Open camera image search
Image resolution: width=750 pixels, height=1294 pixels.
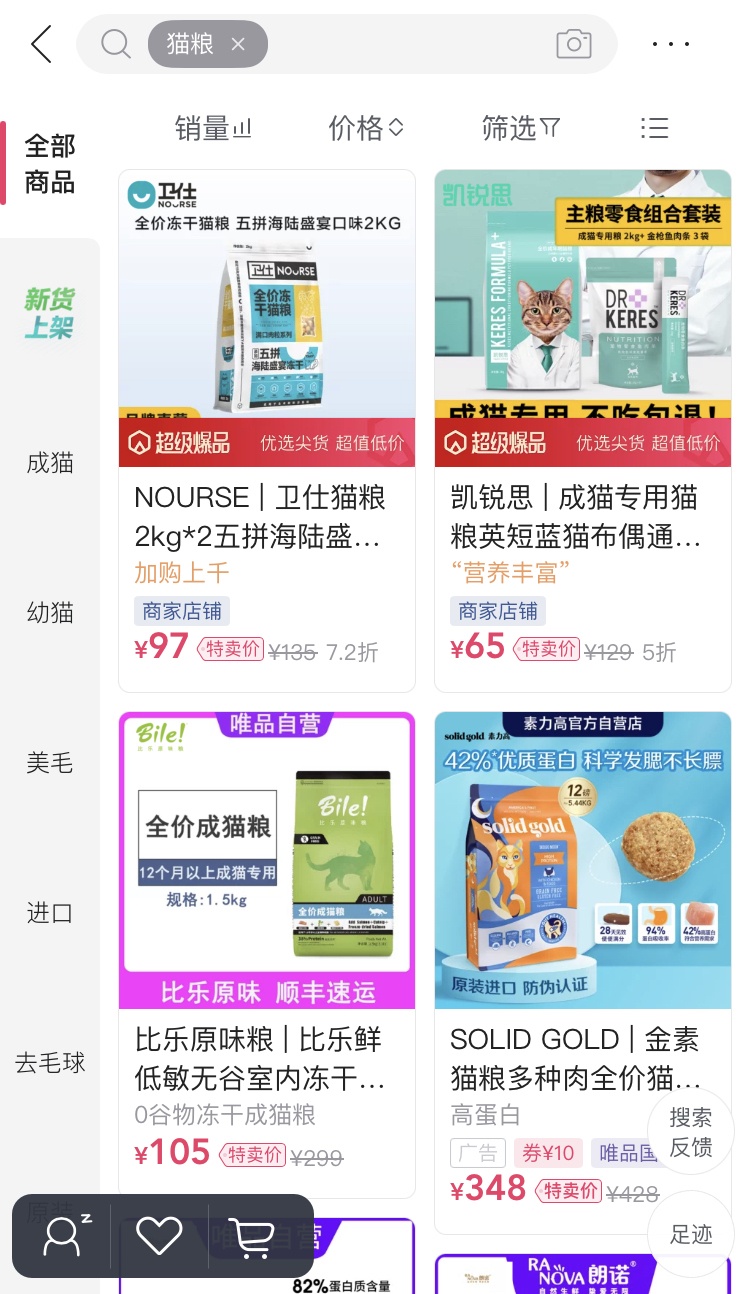coord(573,44)
